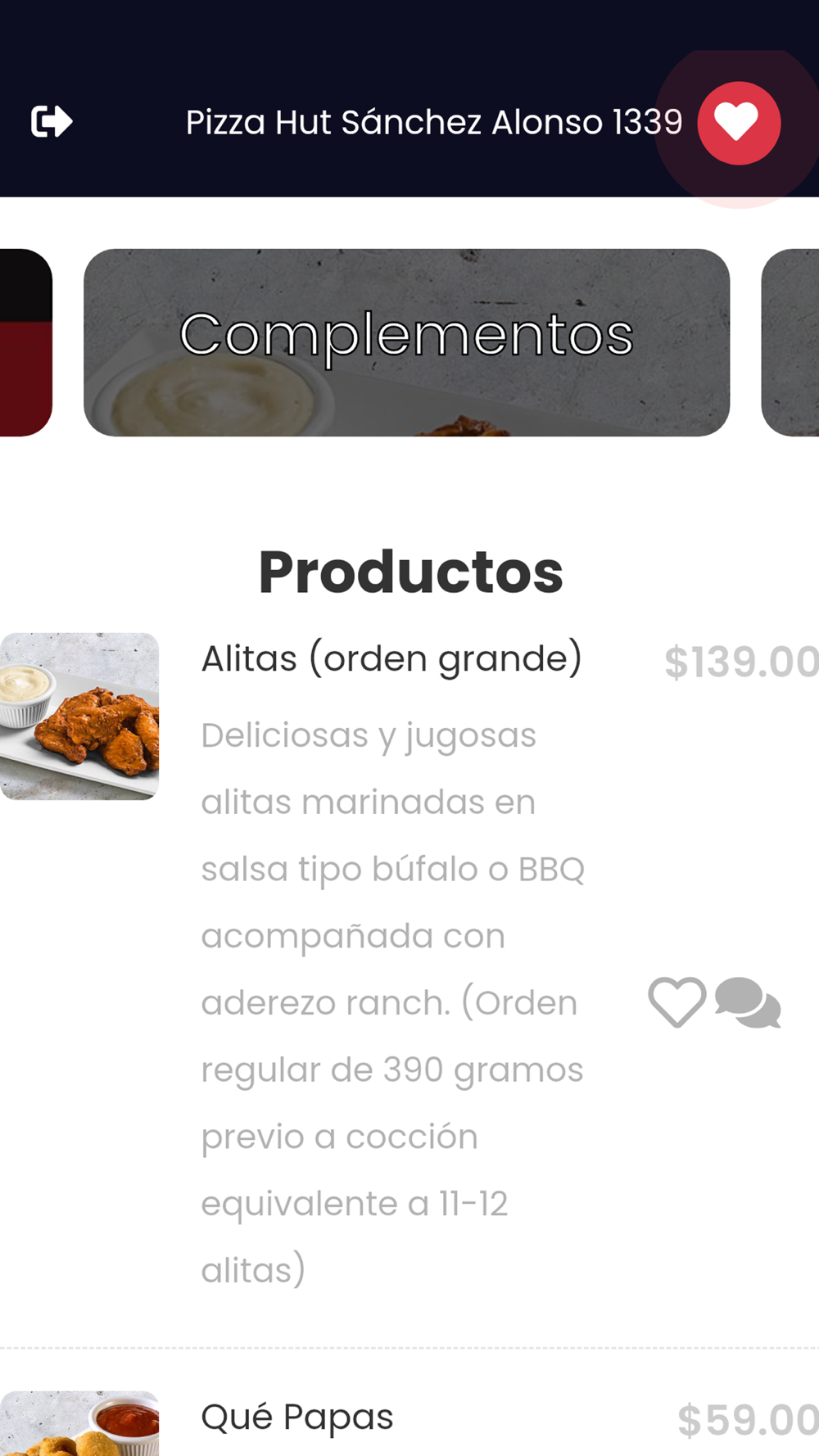Open the Qué Papas product
Image resolution: width=819 pixels, height=1456 pixels.
(297, 1417)
